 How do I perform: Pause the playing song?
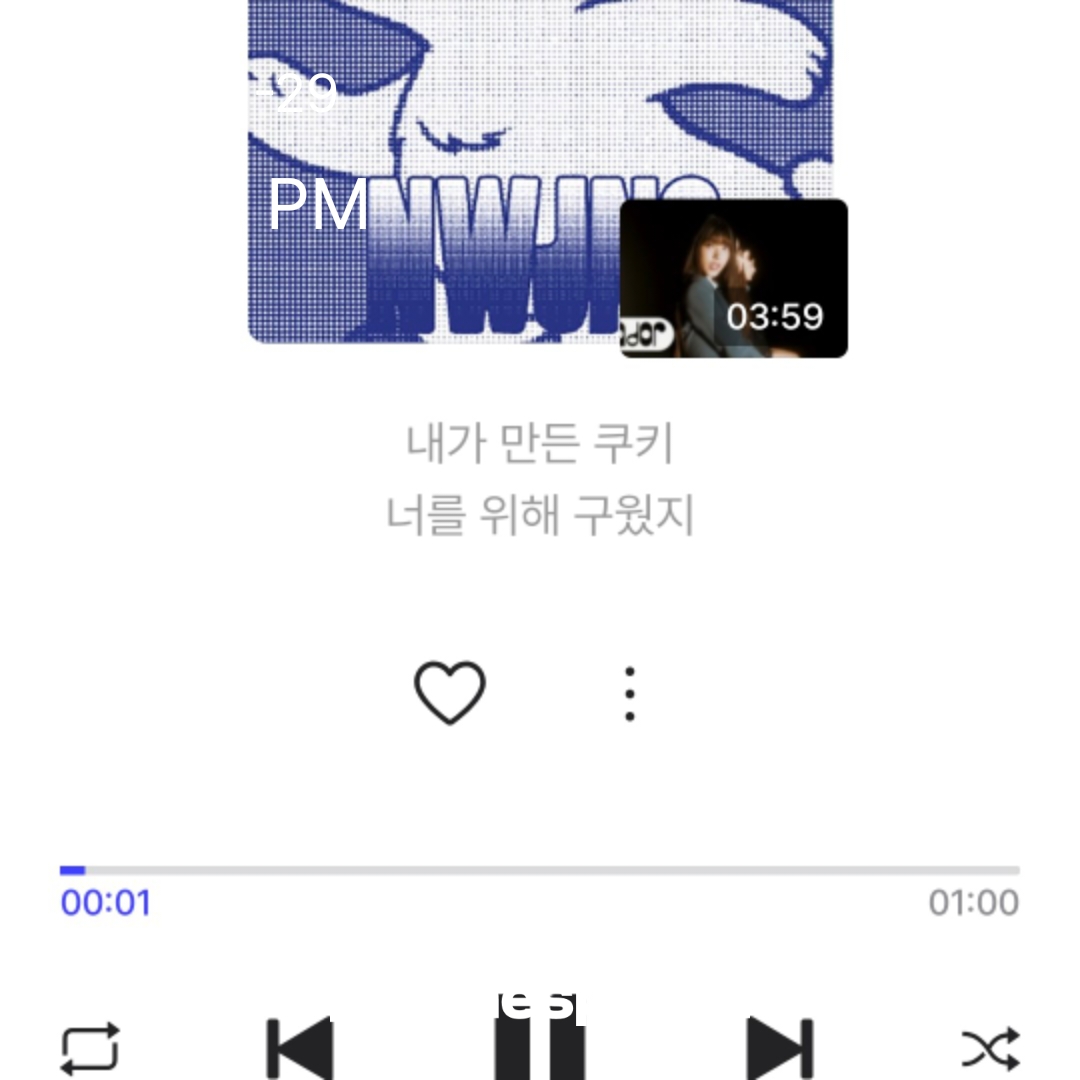click(x=540, y=1050)
